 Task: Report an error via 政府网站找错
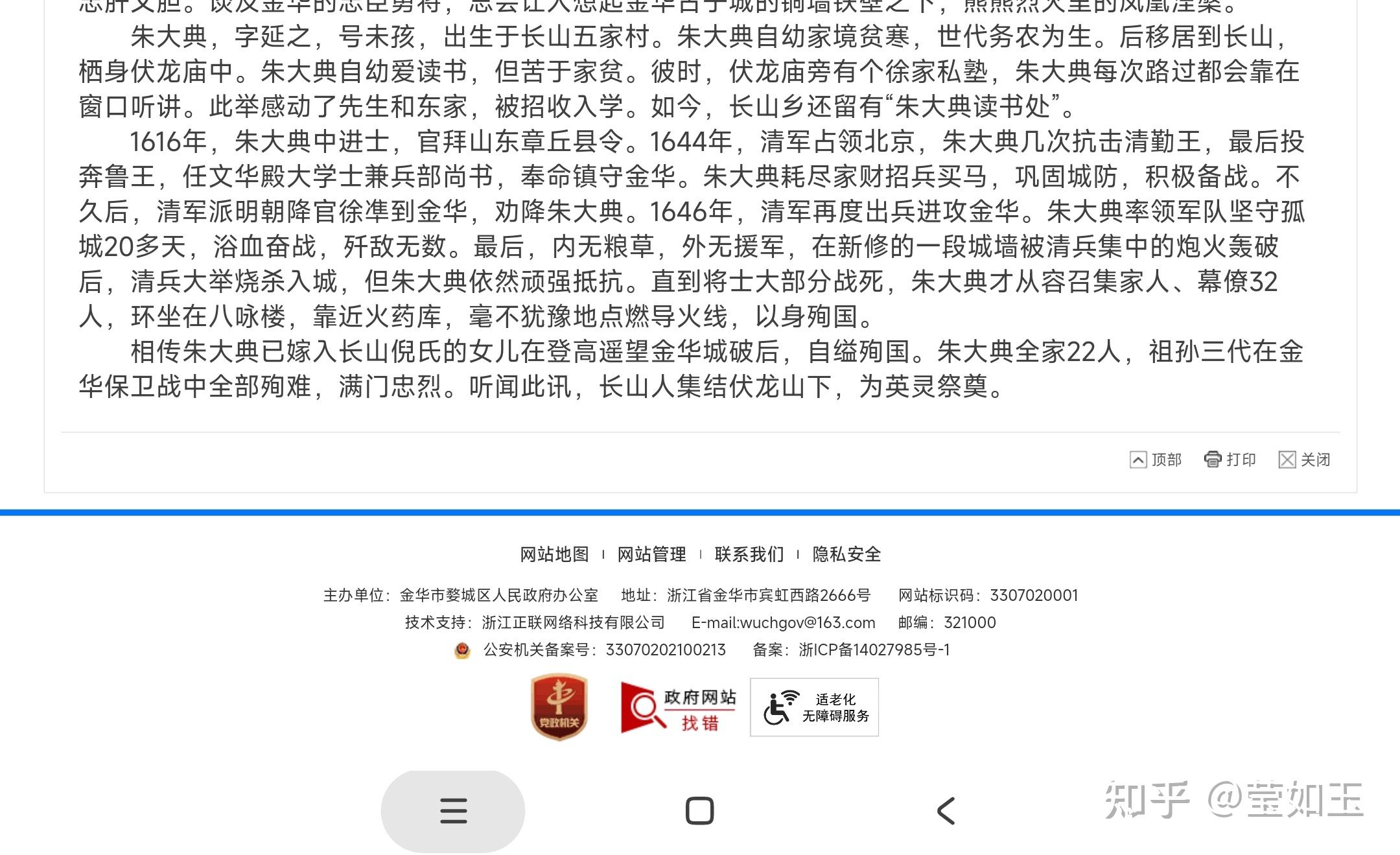pyautogui.click(x=678, y=708)
